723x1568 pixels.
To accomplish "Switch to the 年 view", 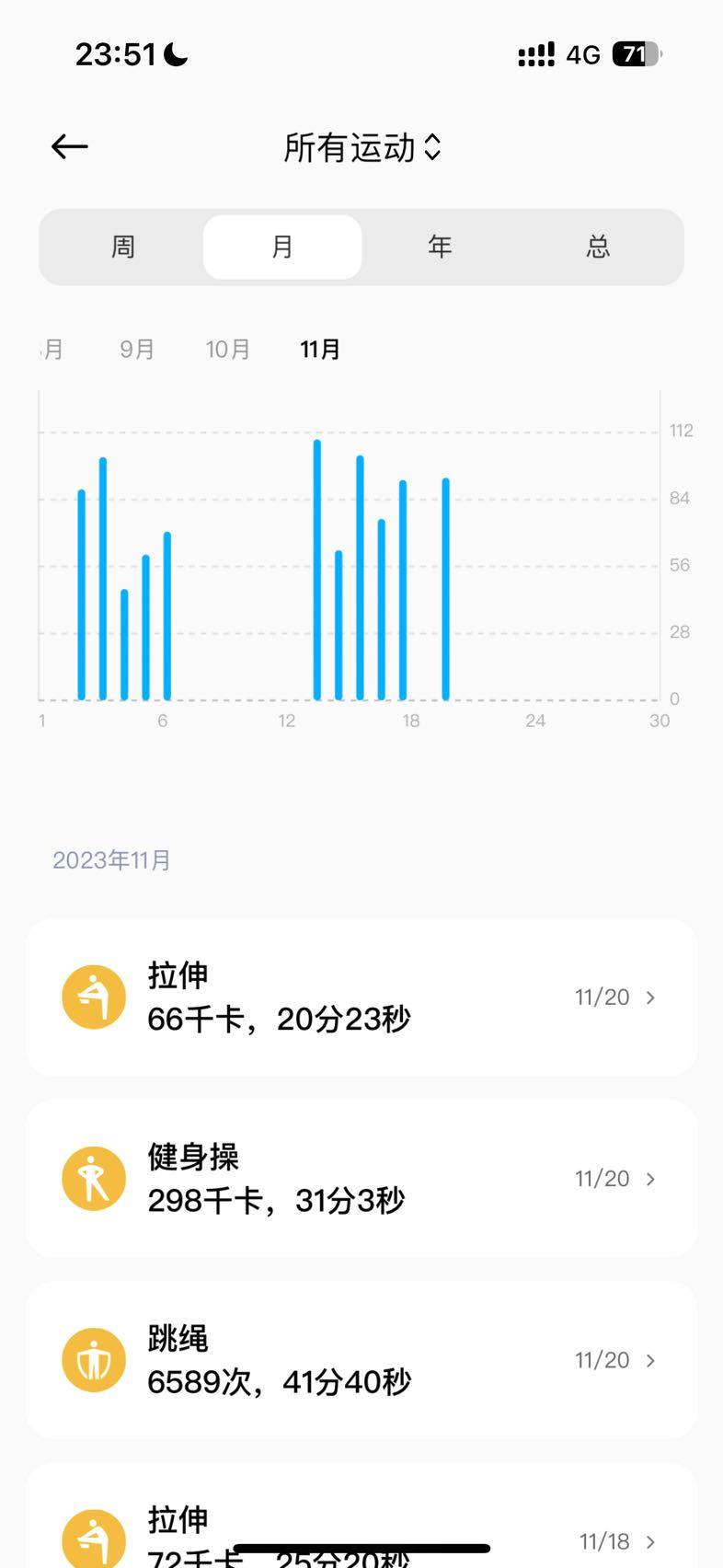I will coord(441,247).
